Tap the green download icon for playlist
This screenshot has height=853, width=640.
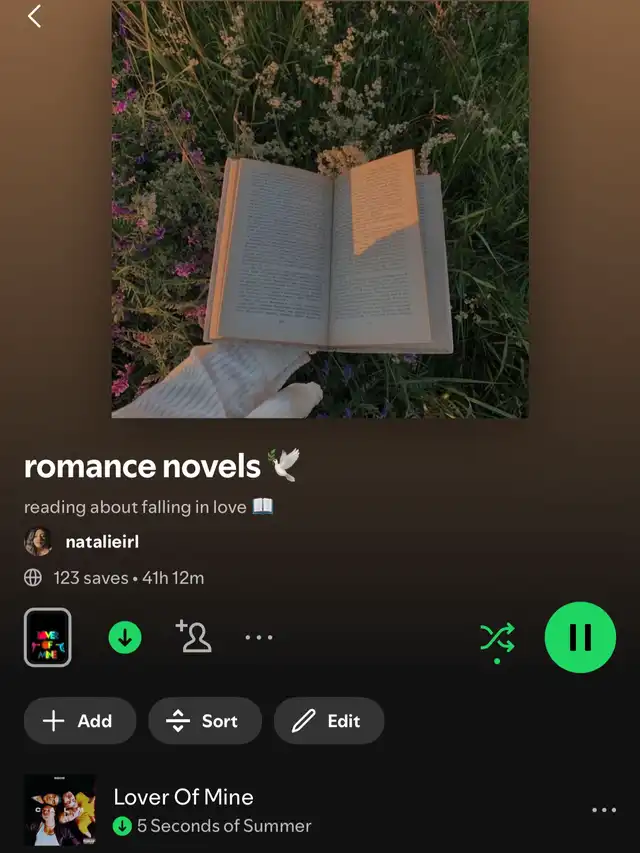click(125, 637)
